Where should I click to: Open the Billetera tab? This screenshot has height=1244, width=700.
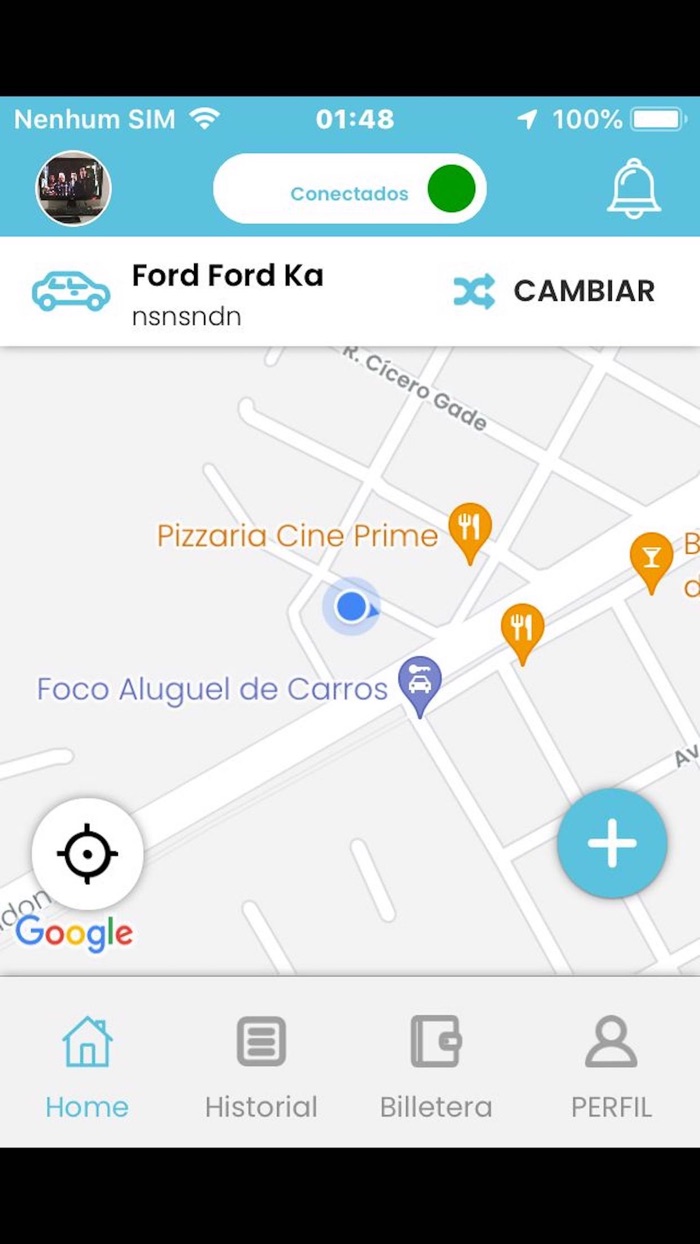click(436, 1066)
